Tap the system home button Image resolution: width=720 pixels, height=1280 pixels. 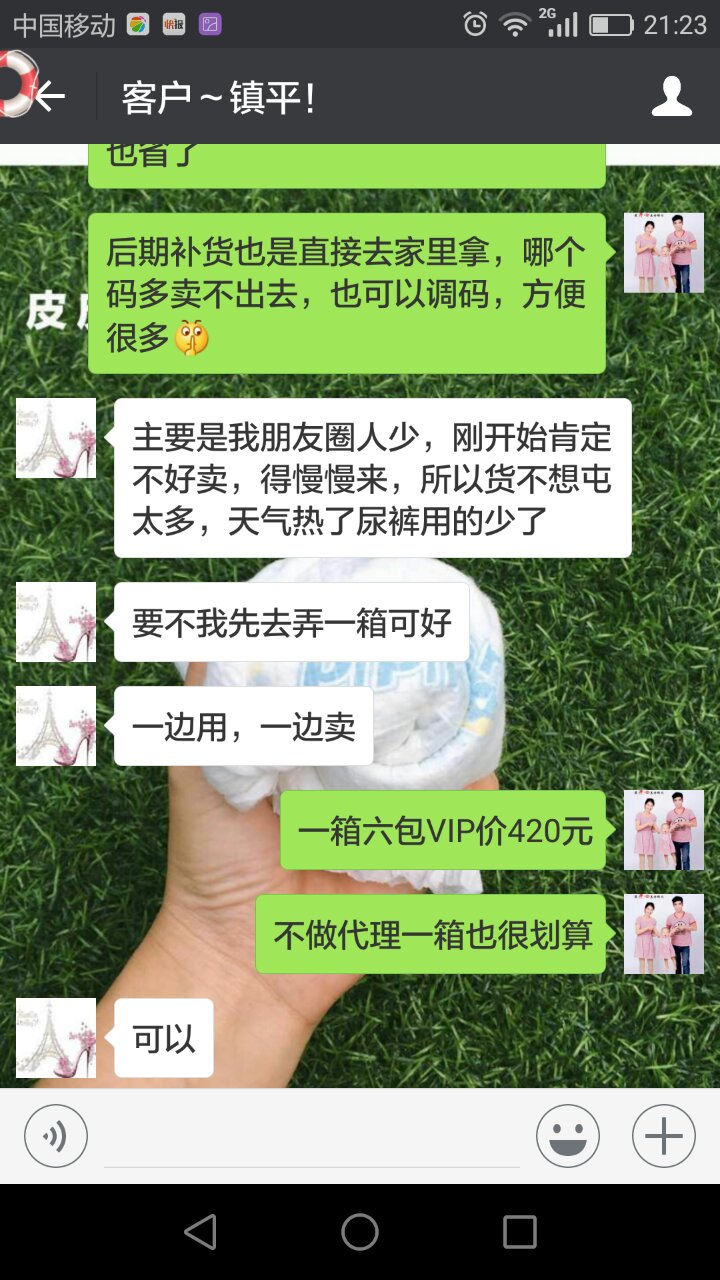coord(360,1232)
